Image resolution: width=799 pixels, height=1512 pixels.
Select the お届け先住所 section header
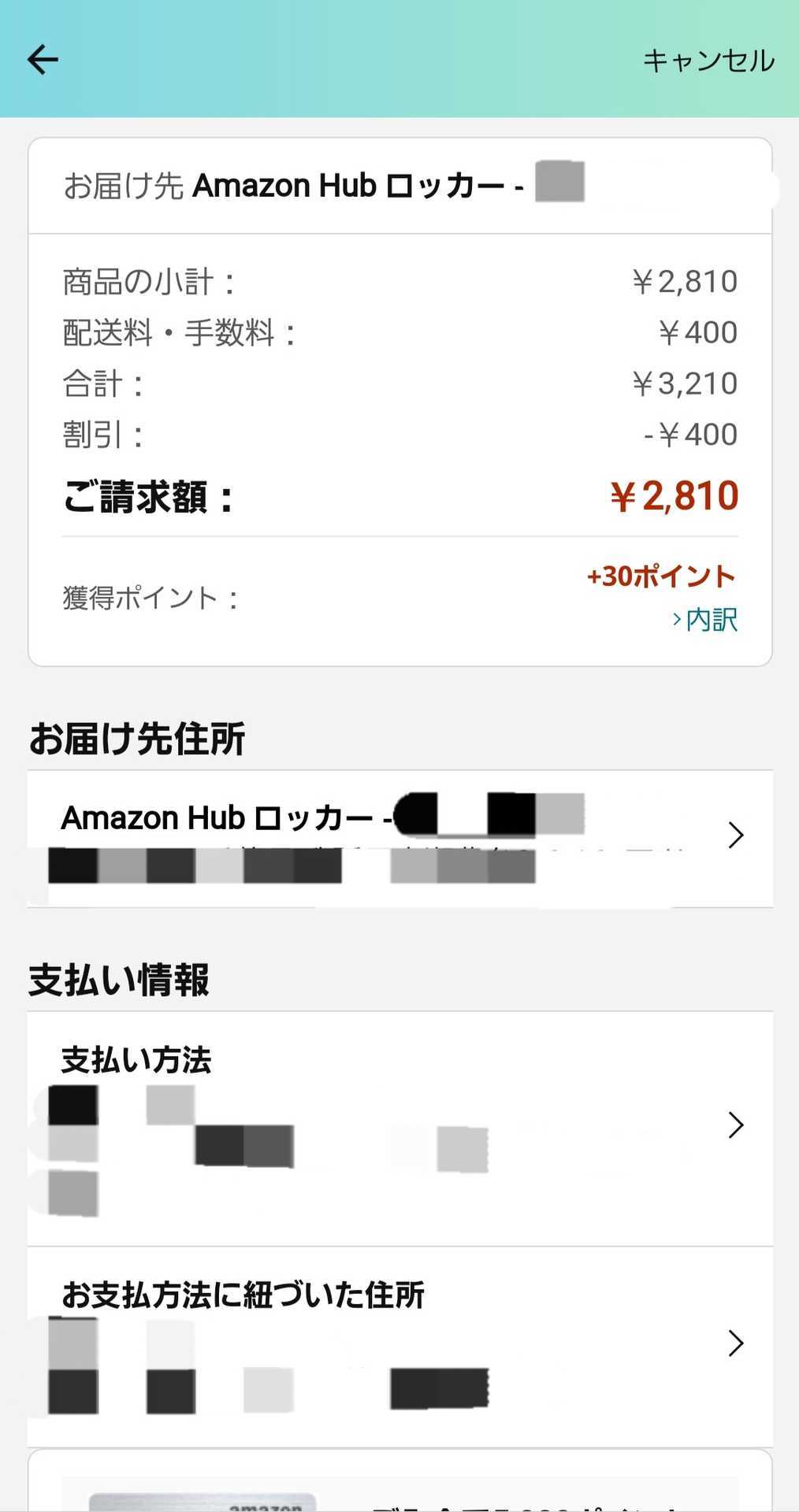(138, 739)
